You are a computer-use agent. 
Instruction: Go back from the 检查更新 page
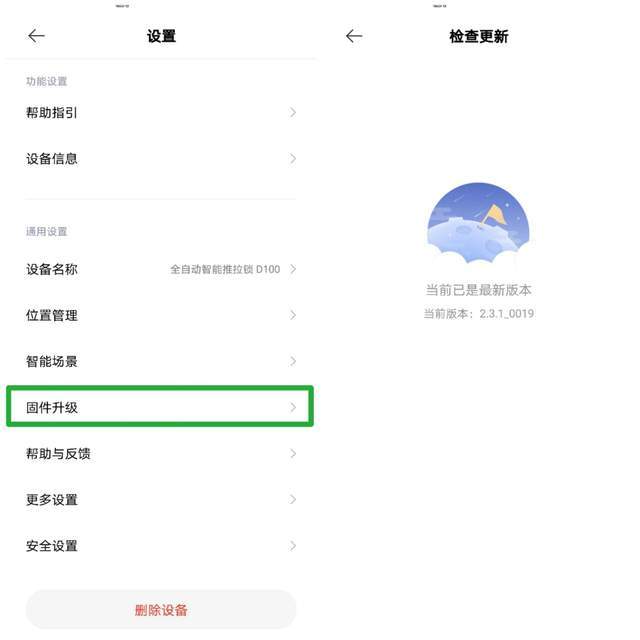(354, 36)
